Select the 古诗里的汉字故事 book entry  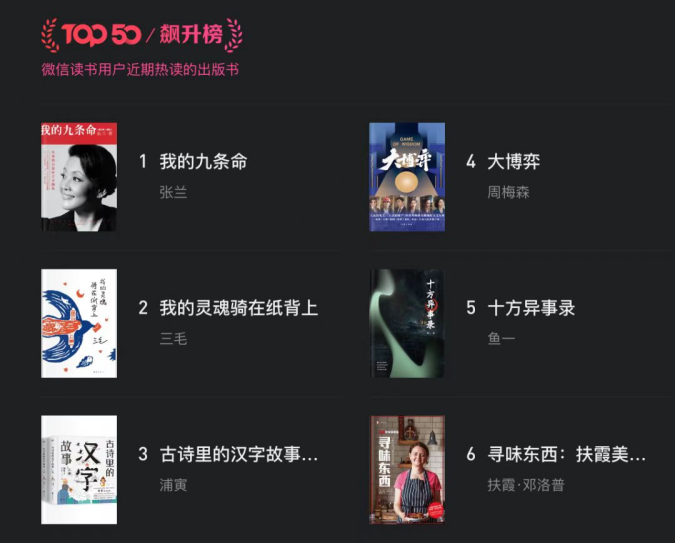(238, 455)
